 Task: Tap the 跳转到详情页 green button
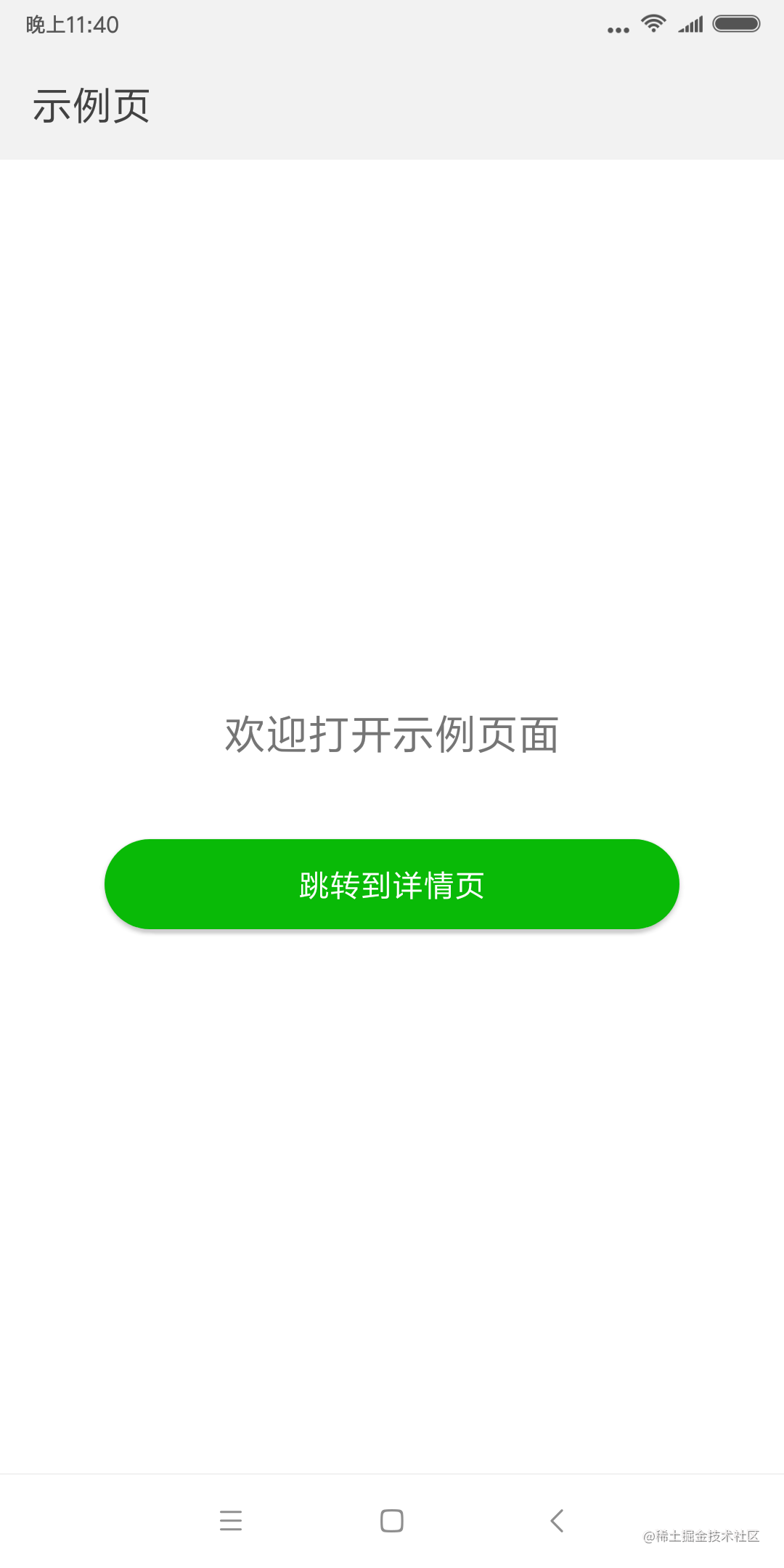pyautogui.click(x=392, y=884)
